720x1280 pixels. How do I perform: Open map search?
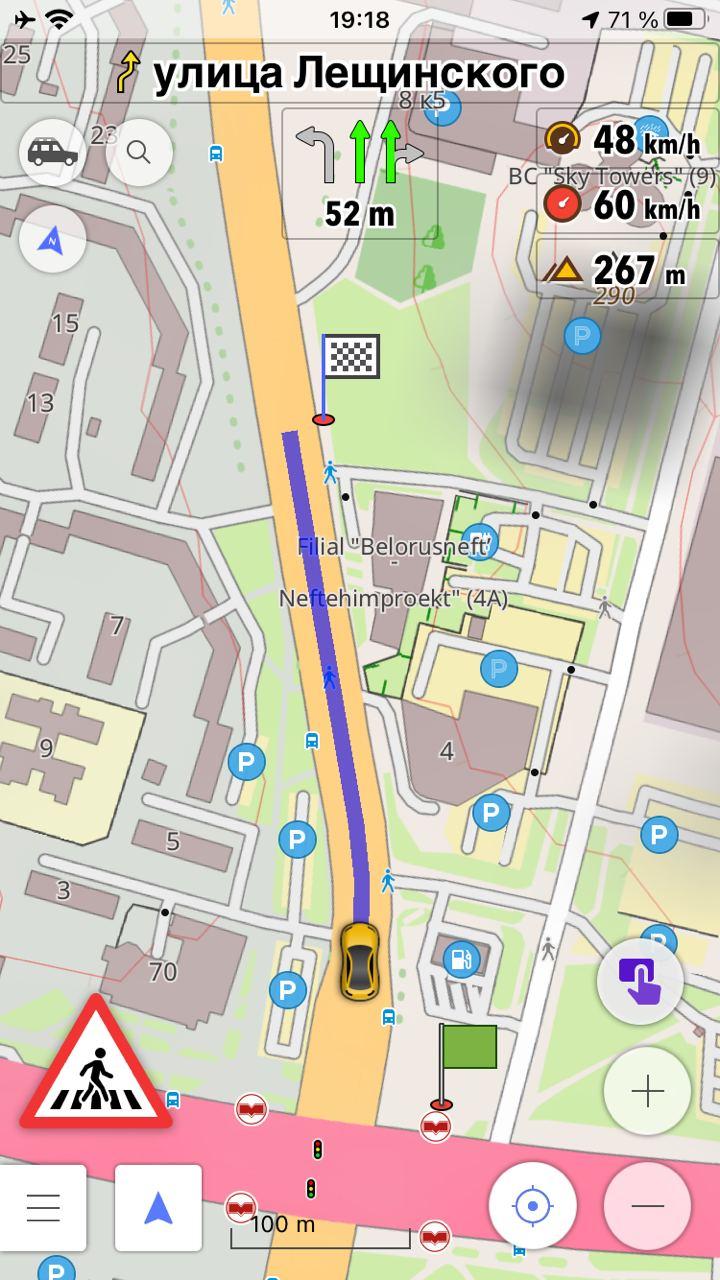click(x=139, y=152)
